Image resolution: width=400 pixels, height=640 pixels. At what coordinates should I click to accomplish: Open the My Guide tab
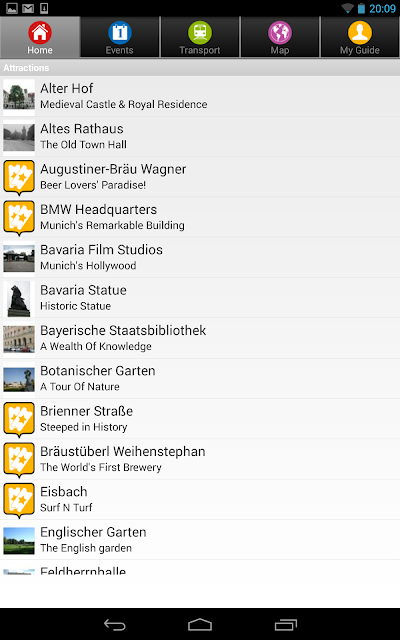(360, 37)
